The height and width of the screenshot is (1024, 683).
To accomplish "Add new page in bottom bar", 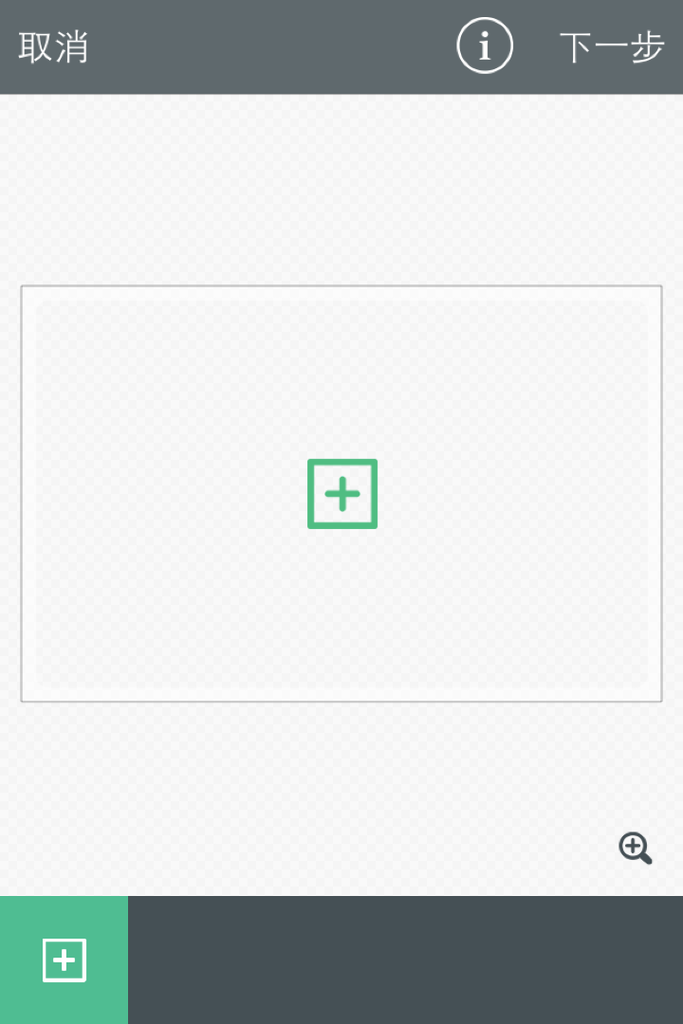I will pos(64,960).
